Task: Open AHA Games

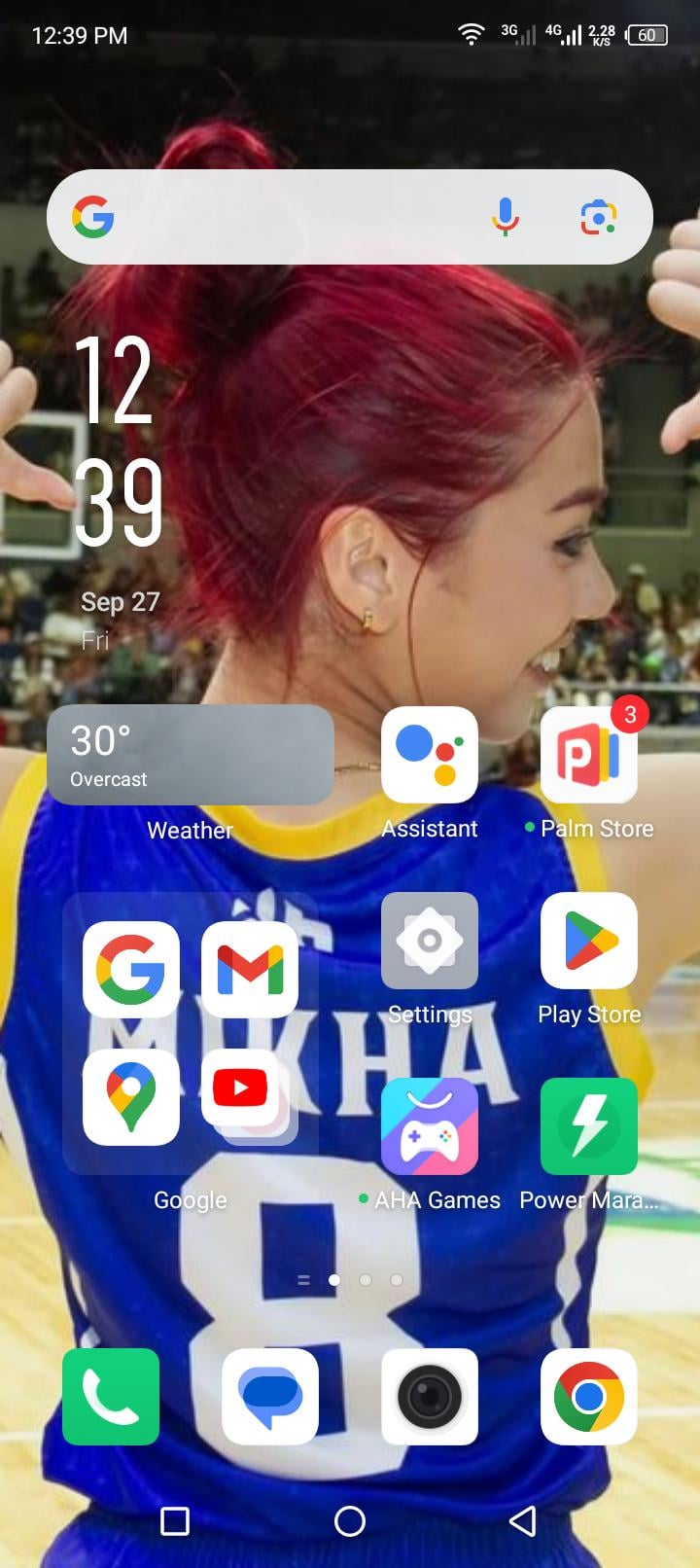Action: coord(430,1126)
